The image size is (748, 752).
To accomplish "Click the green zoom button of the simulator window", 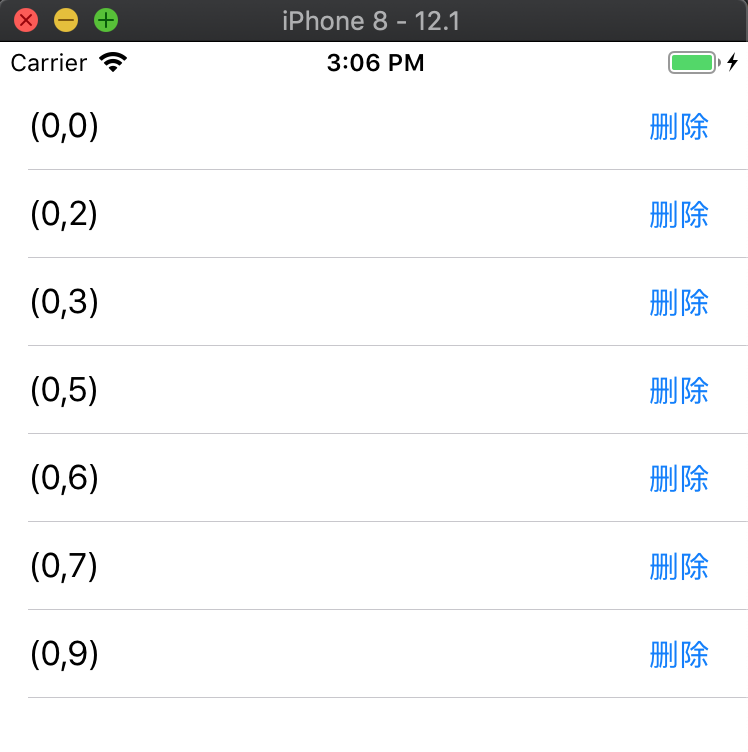I will tap(105, 19).
